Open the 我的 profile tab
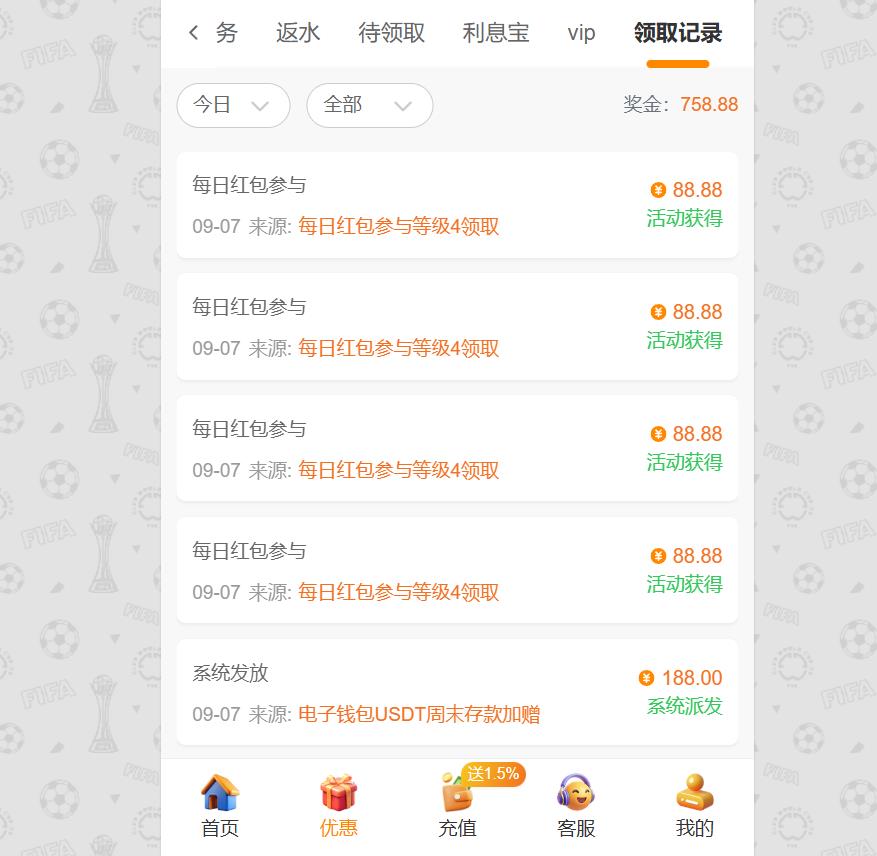 694,806
